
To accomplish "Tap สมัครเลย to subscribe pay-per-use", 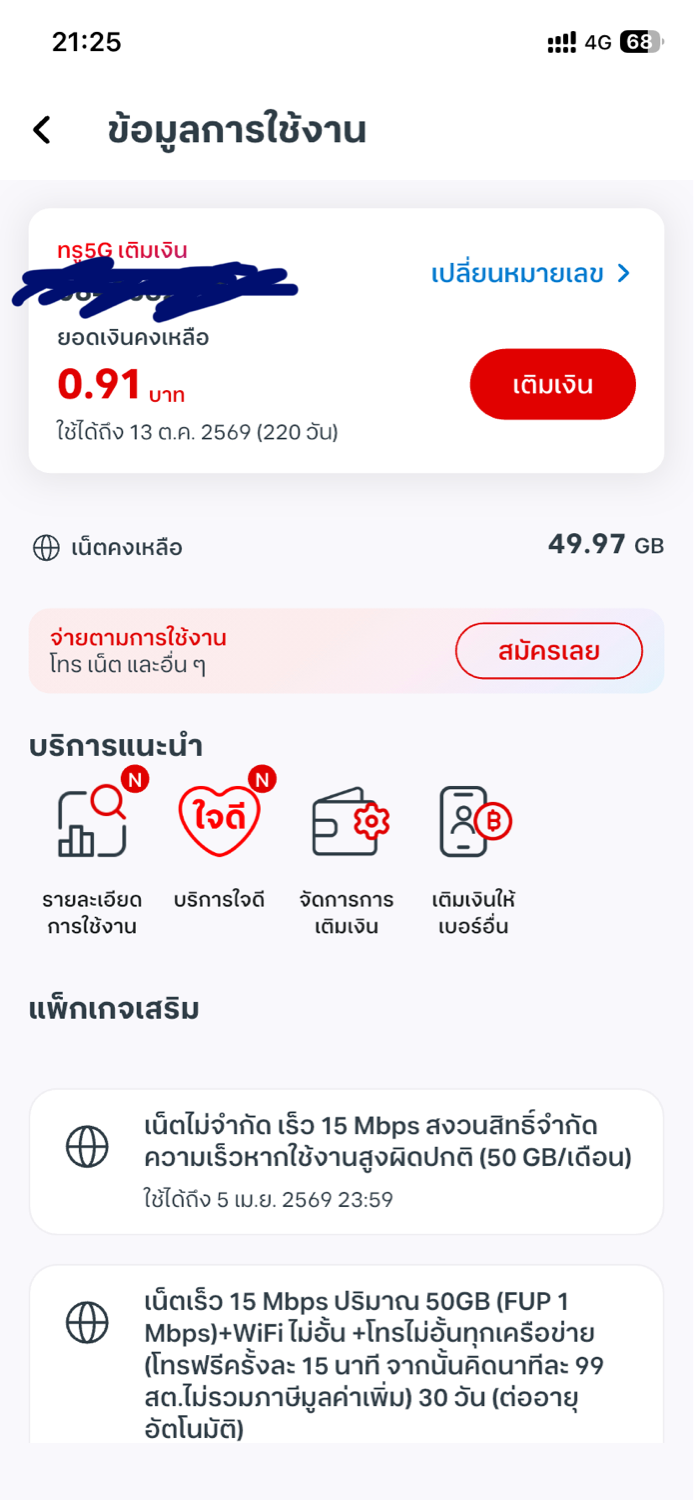I will pyautogui.click(x=549, y=651).
